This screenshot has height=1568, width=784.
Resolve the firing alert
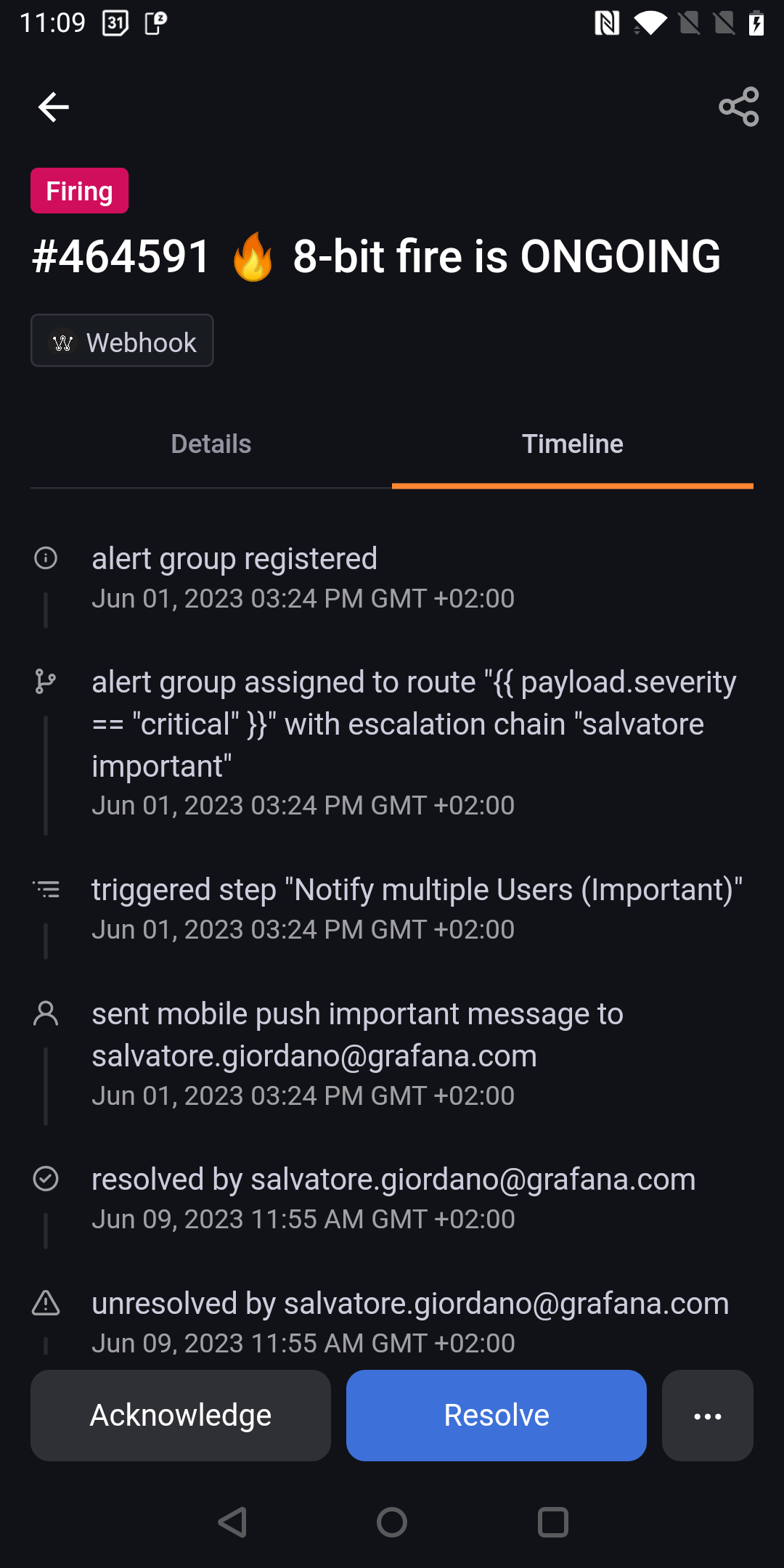point(496,1416)
